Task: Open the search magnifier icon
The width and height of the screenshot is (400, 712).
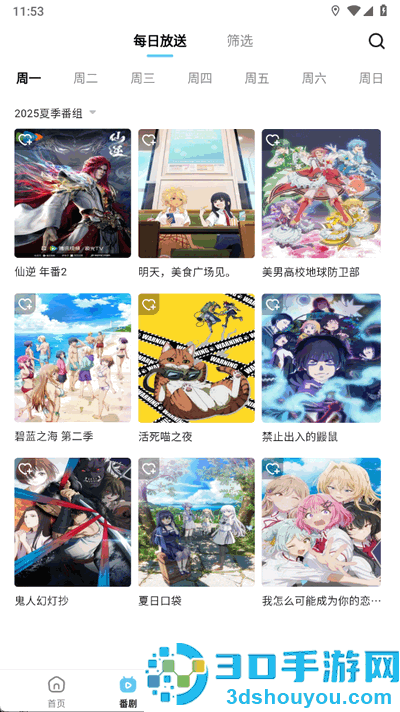Action: click(376, 41)
